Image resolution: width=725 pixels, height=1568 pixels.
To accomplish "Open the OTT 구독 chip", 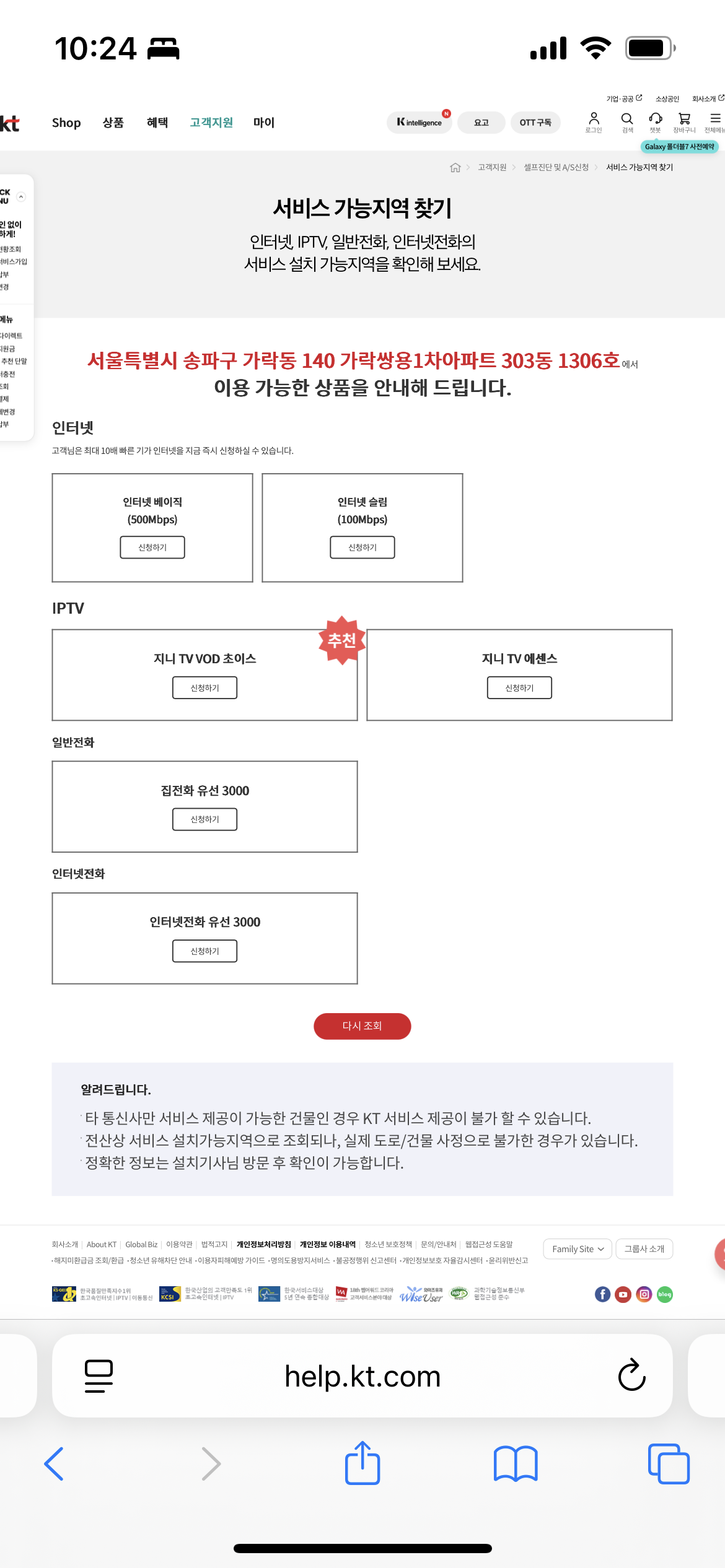I will coord(535,123).
